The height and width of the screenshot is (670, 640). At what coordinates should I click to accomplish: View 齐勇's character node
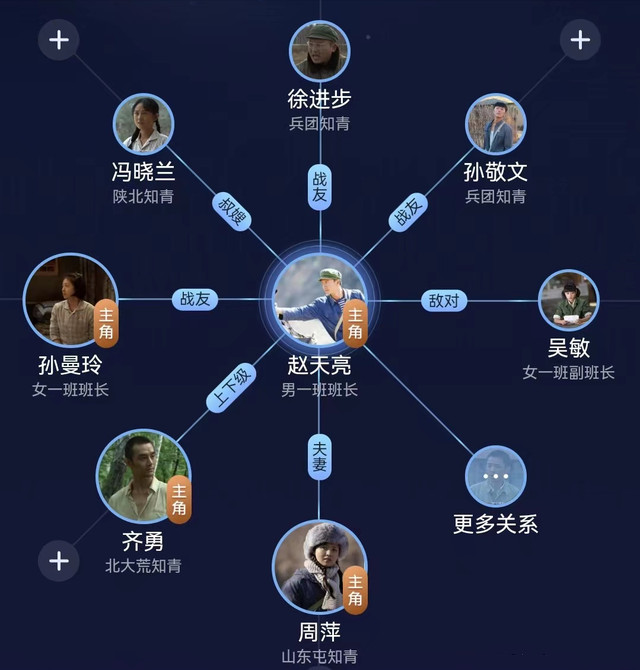click(x=143, y=478)
